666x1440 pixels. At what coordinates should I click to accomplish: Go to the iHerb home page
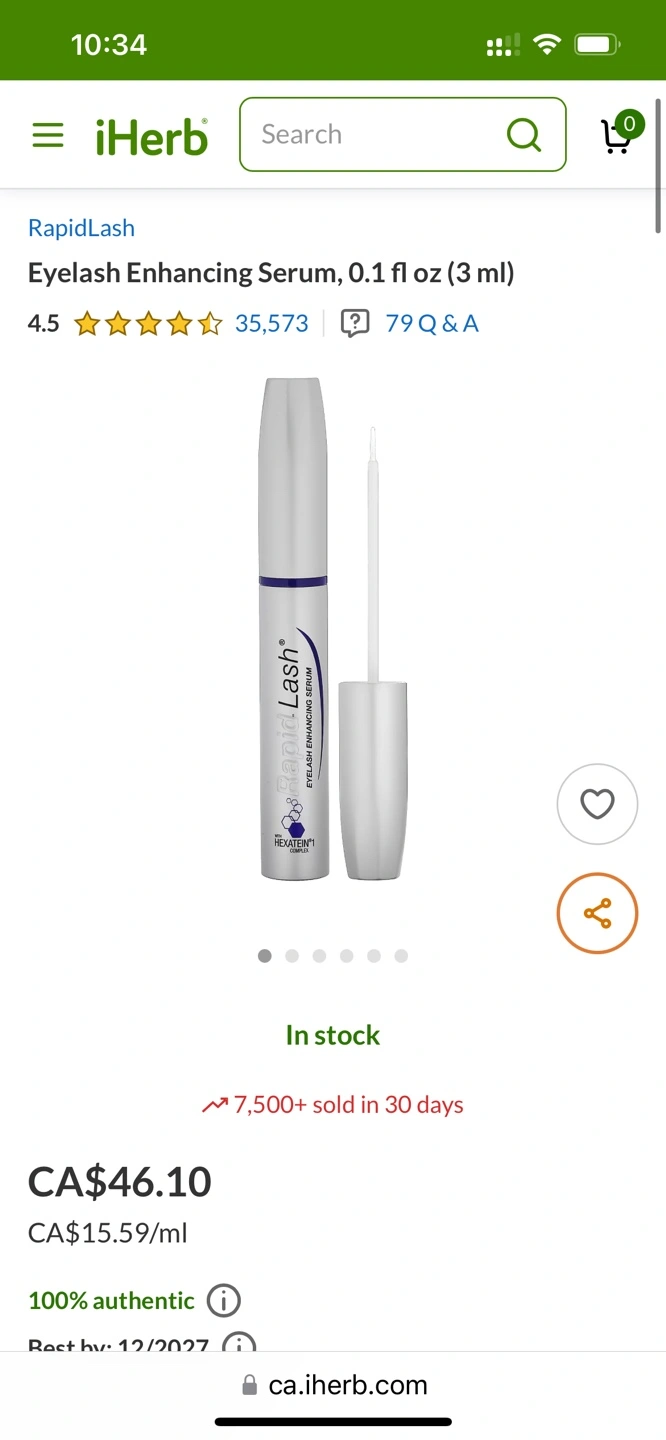pos(152,136)
